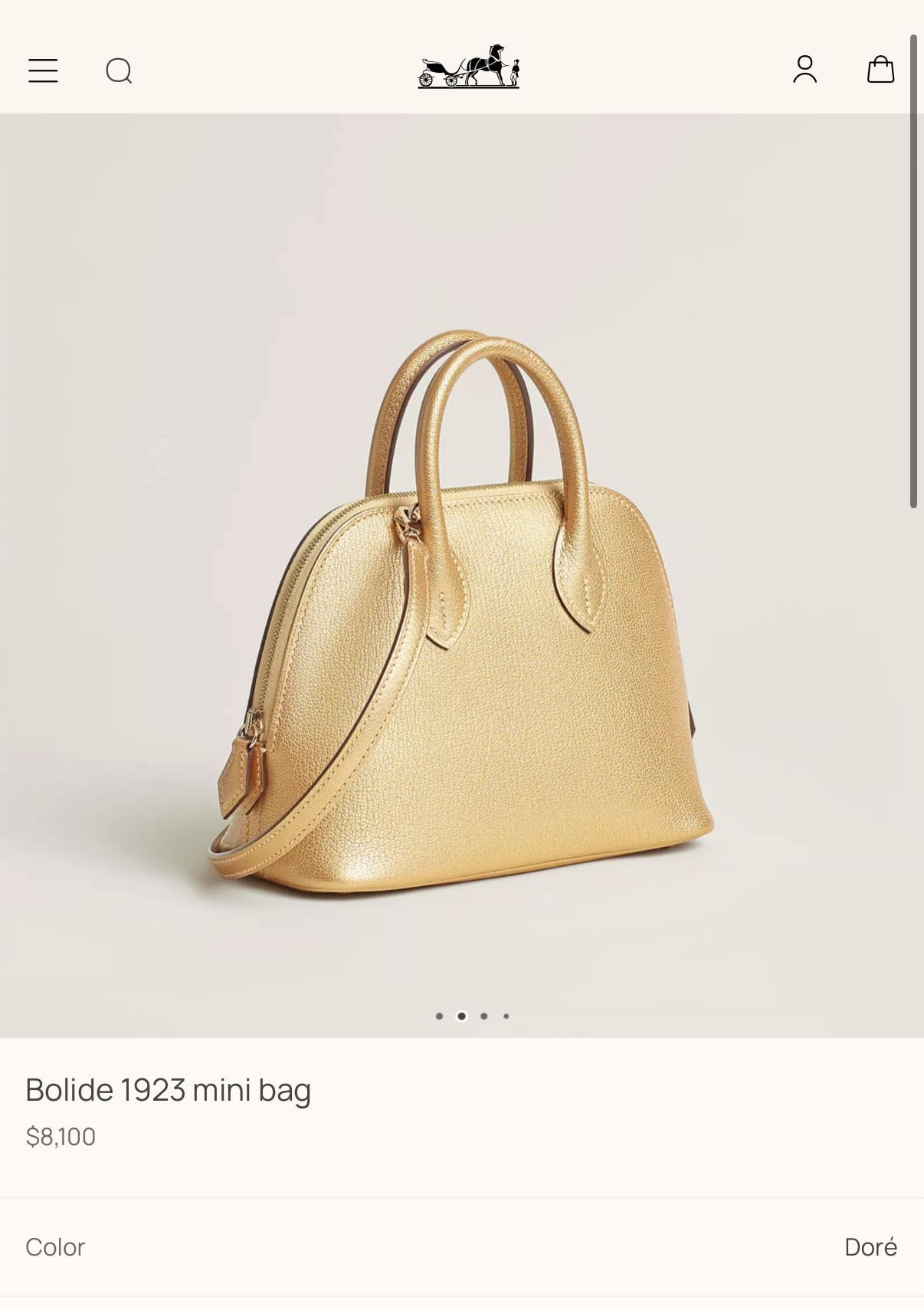Open the search icon
This screenshot has height=1310, width=924.
point(119,71)
